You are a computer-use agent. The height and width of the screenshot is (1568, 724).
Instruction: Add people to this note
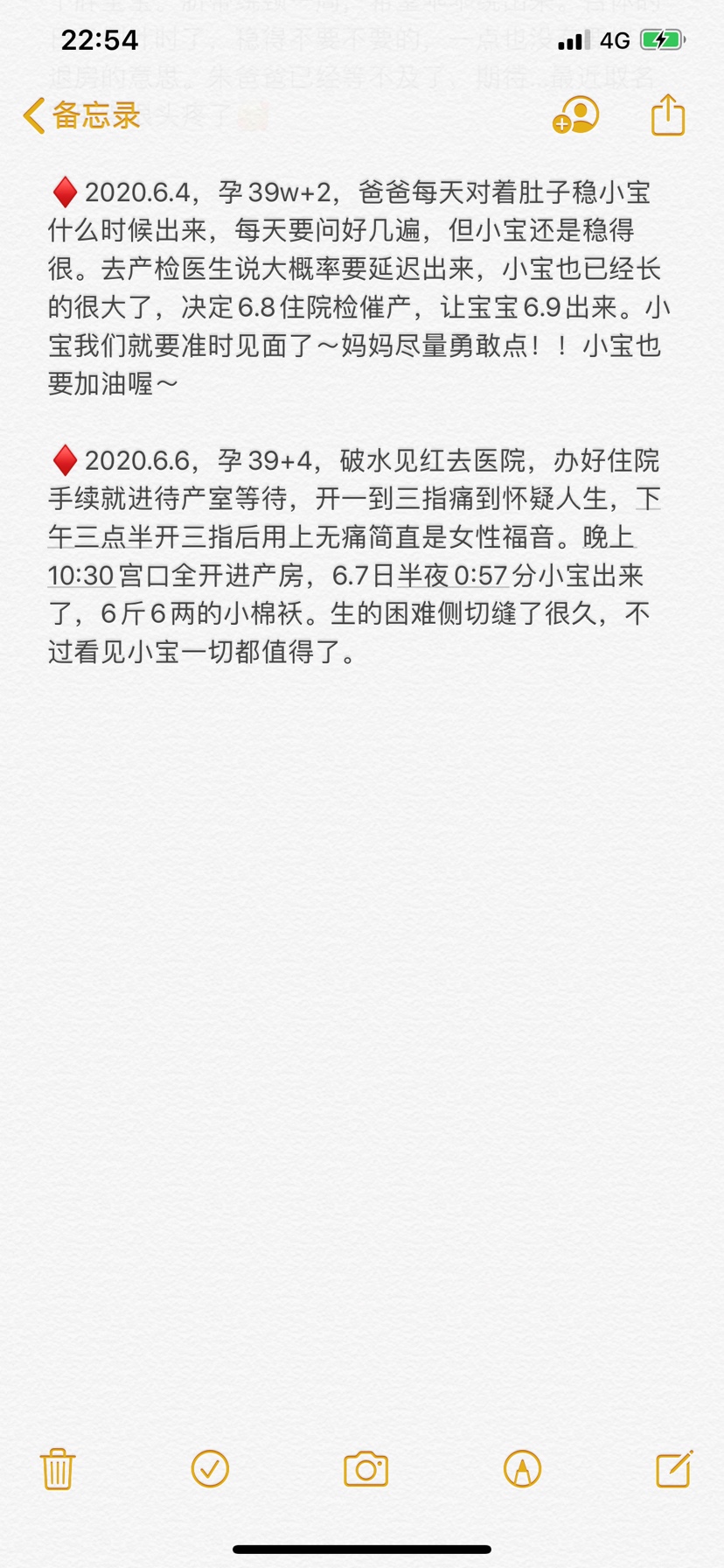pyautogui.click(x=576, y=115)
